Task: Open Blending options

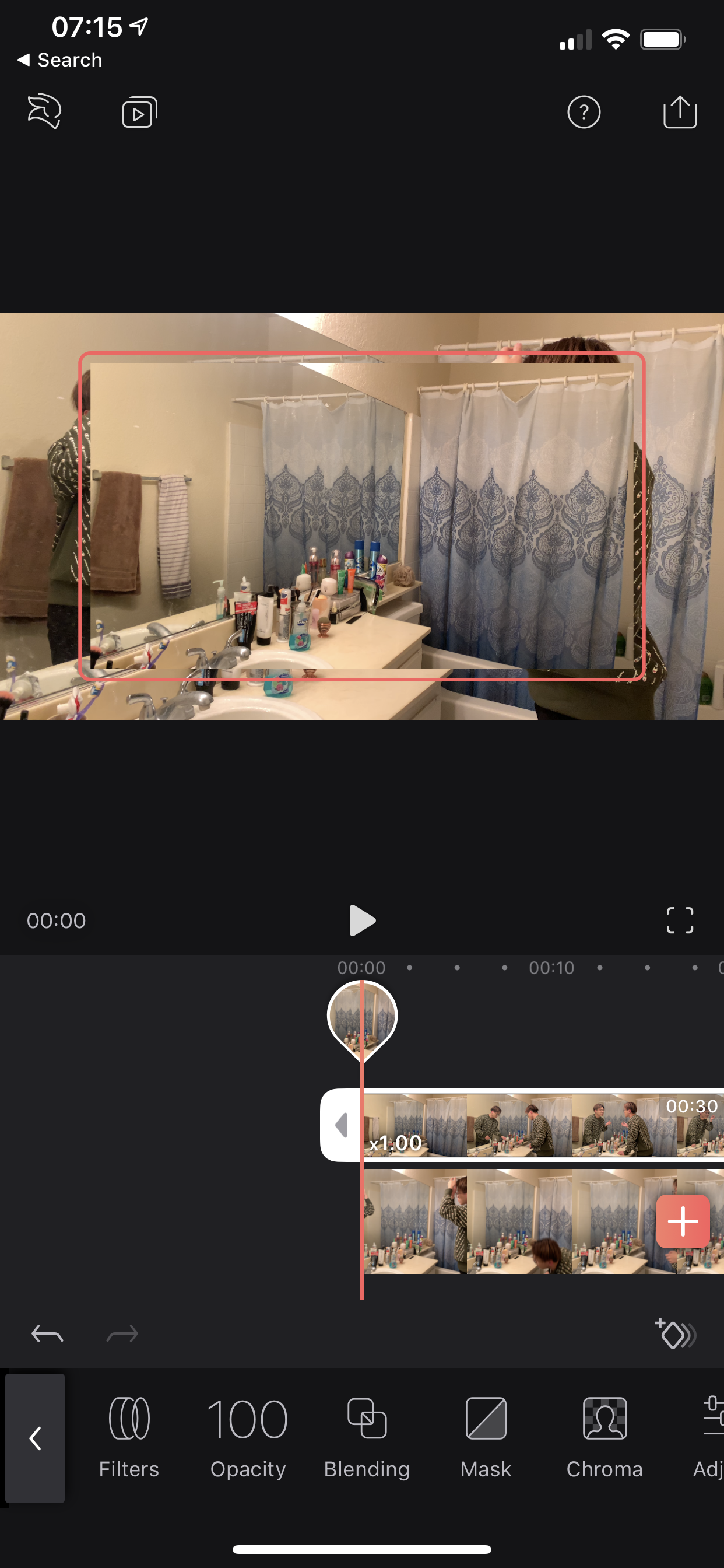Action: [x=366, y=1438]
